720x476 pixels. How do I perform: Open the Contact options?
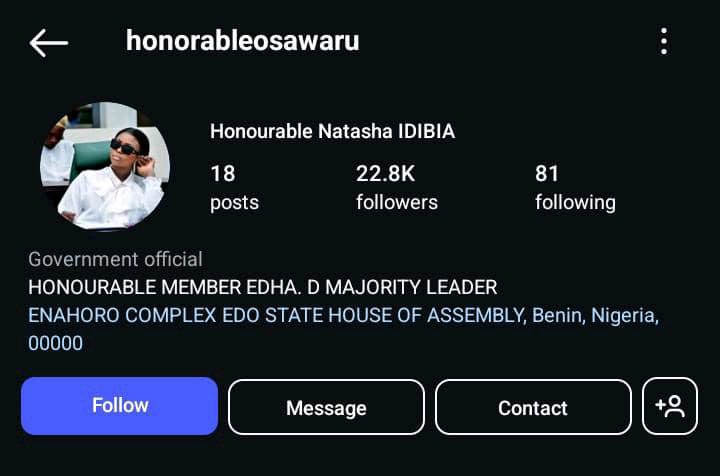pos(532,407)
